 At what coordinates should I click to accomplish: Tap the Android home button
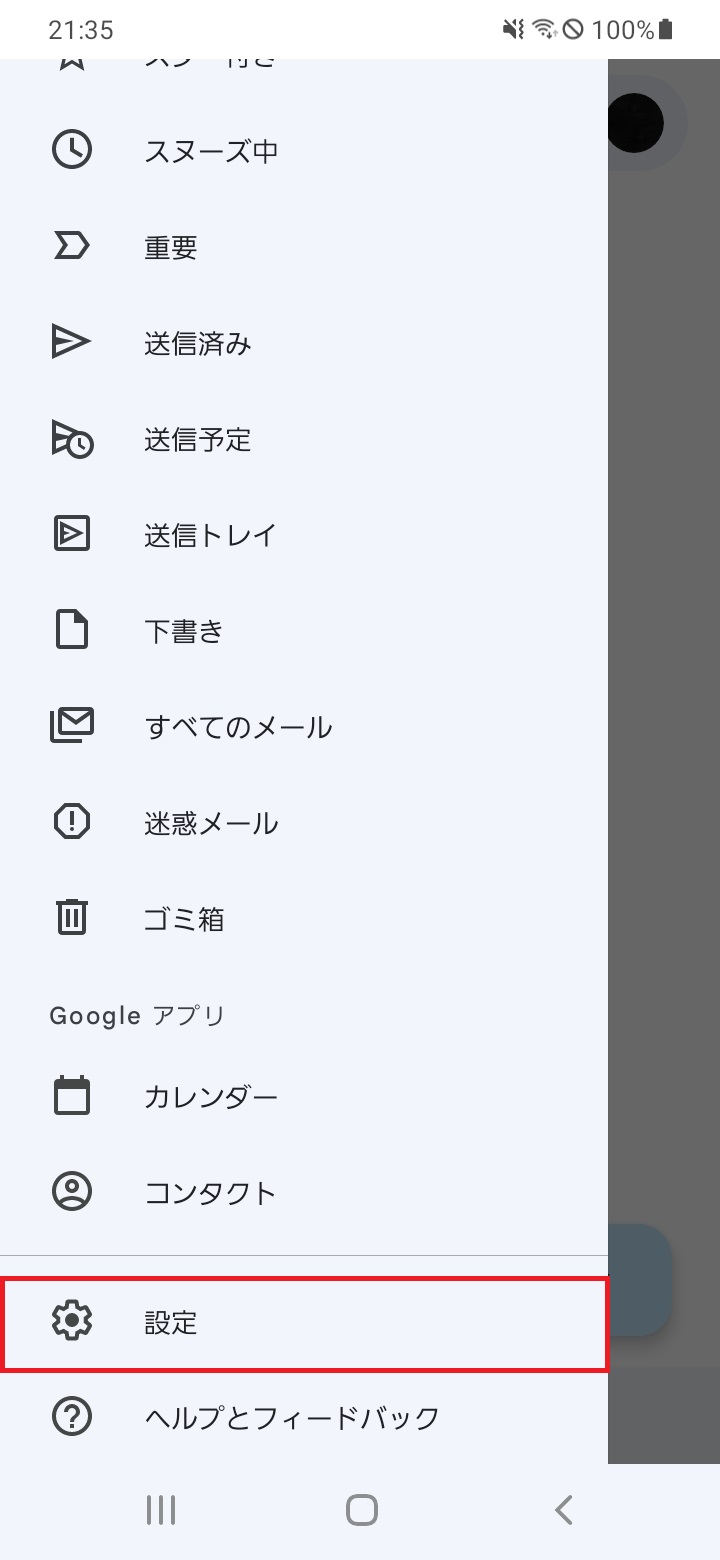click(x=362, y=1510)
